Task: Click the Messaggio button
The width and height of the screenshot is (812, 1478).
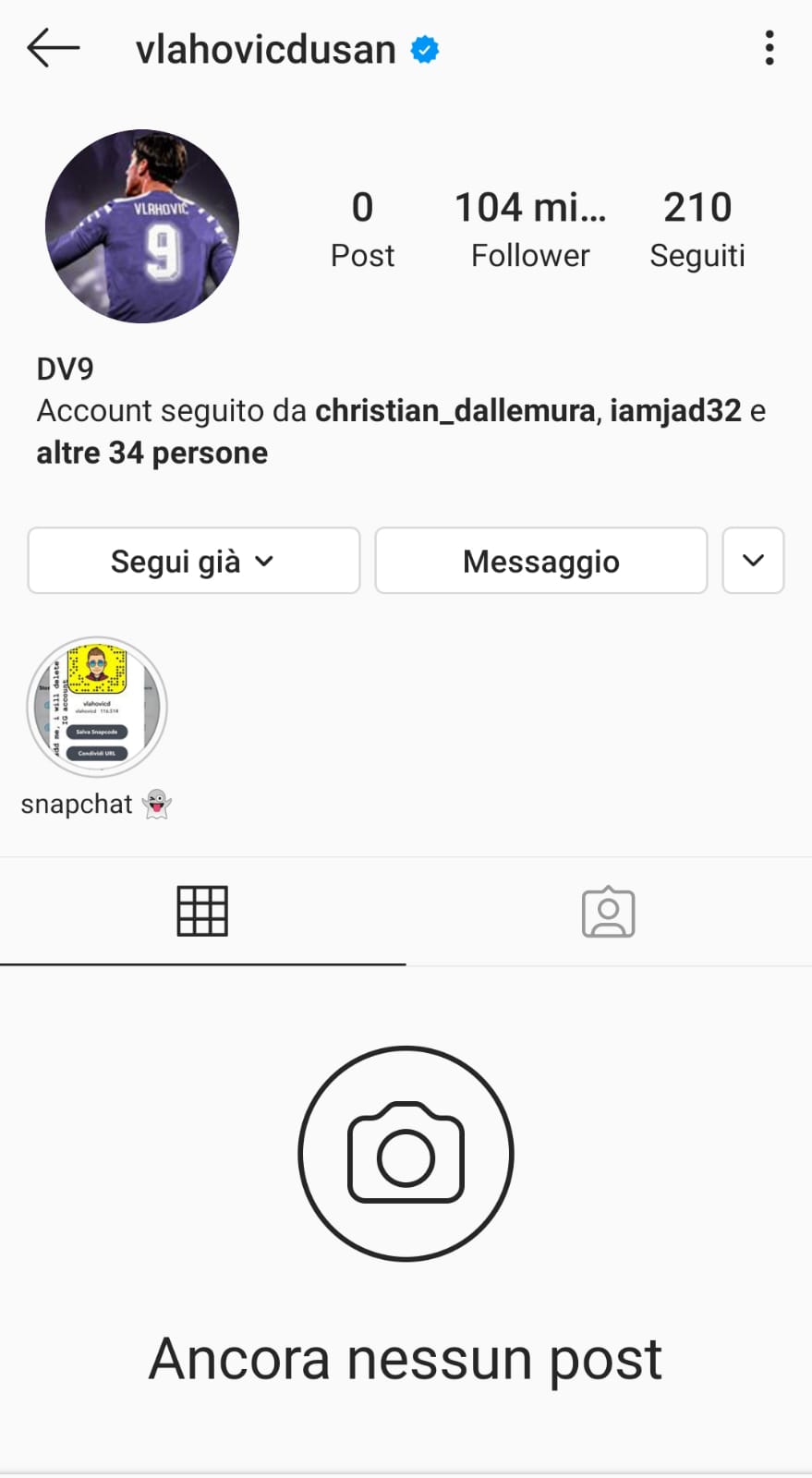Action: (x=540, y=561)
